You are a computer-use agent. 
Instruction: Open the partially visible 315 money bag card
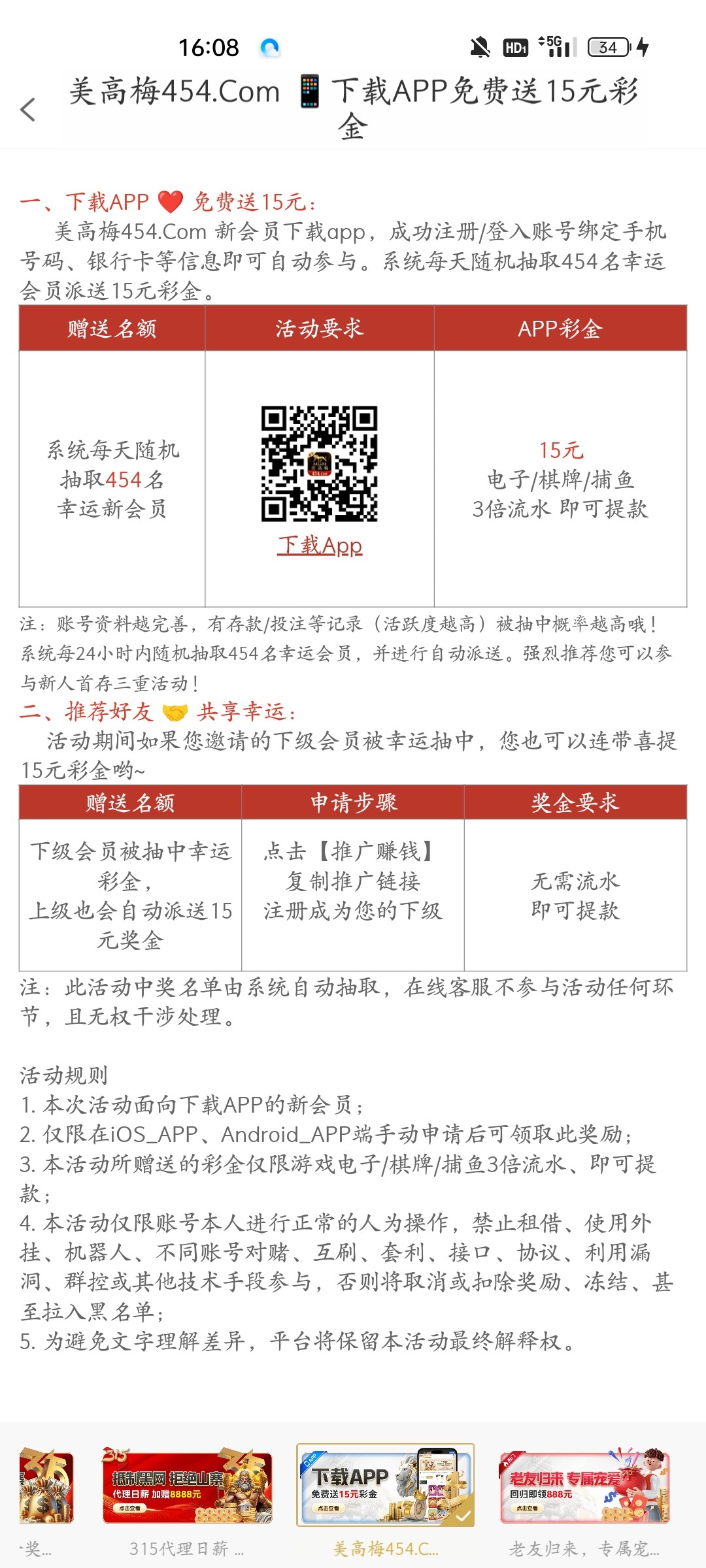click(x=46, y=1485)
